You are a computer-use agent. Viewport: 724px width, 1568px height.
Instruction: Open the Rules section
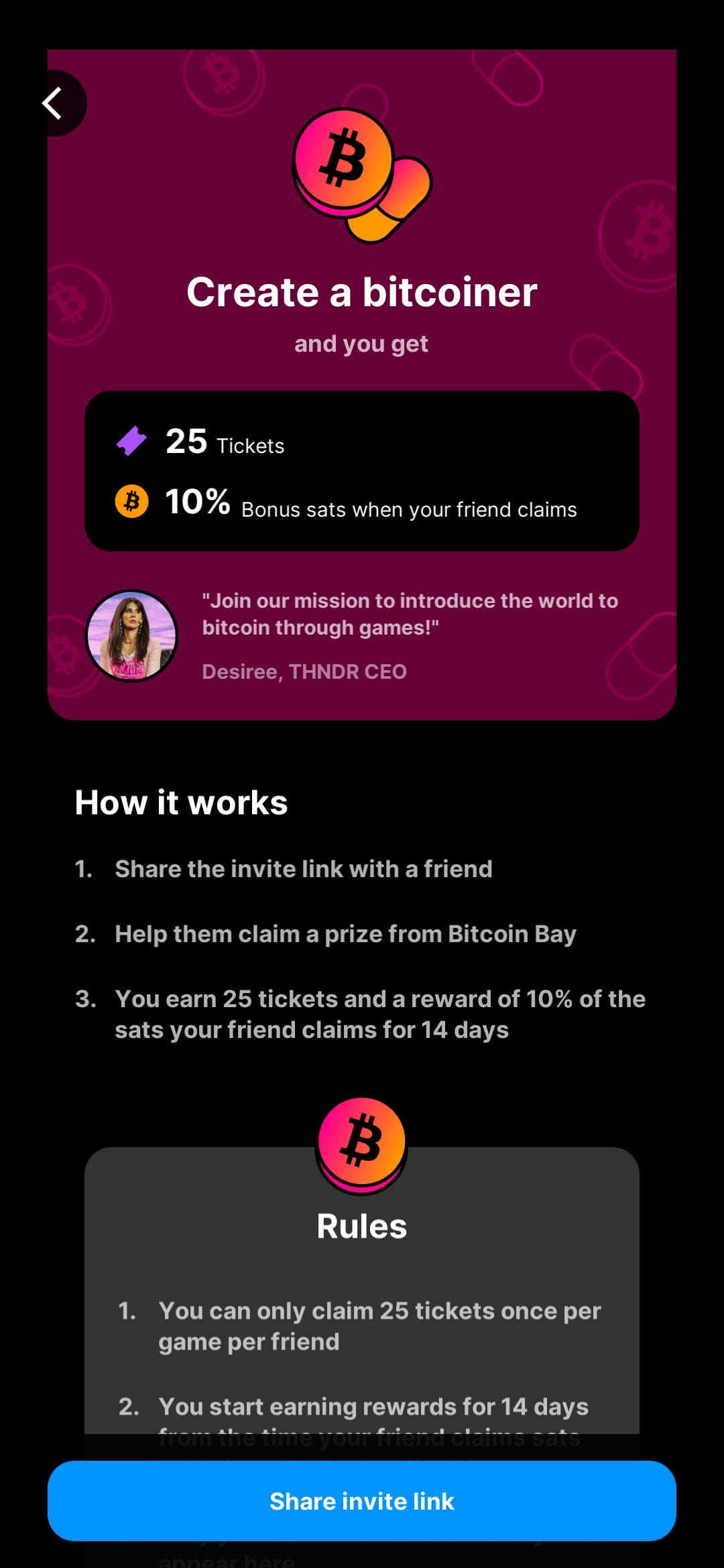(361, 1224)
